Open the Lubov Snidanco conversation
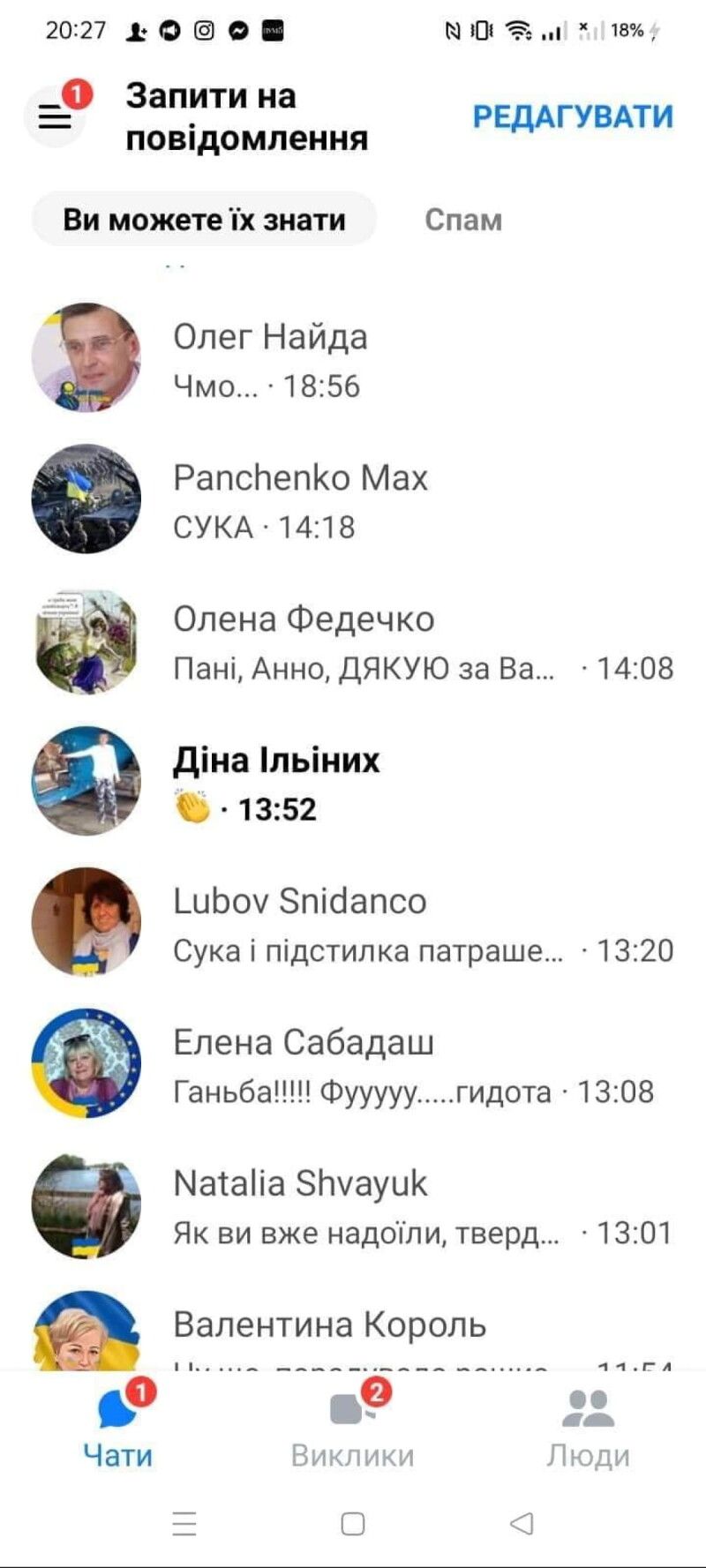The image size is (706, 1568). [x=353, y=924]
